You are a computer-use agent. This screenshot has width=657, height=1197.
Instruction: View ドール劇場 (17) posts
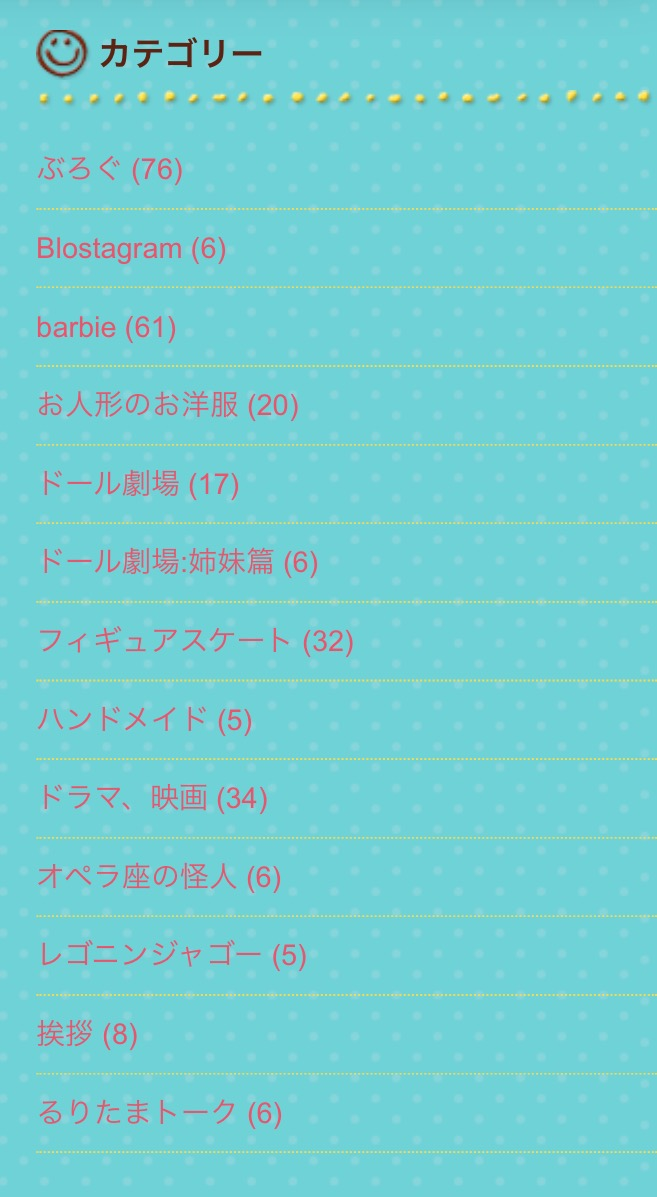138,484
